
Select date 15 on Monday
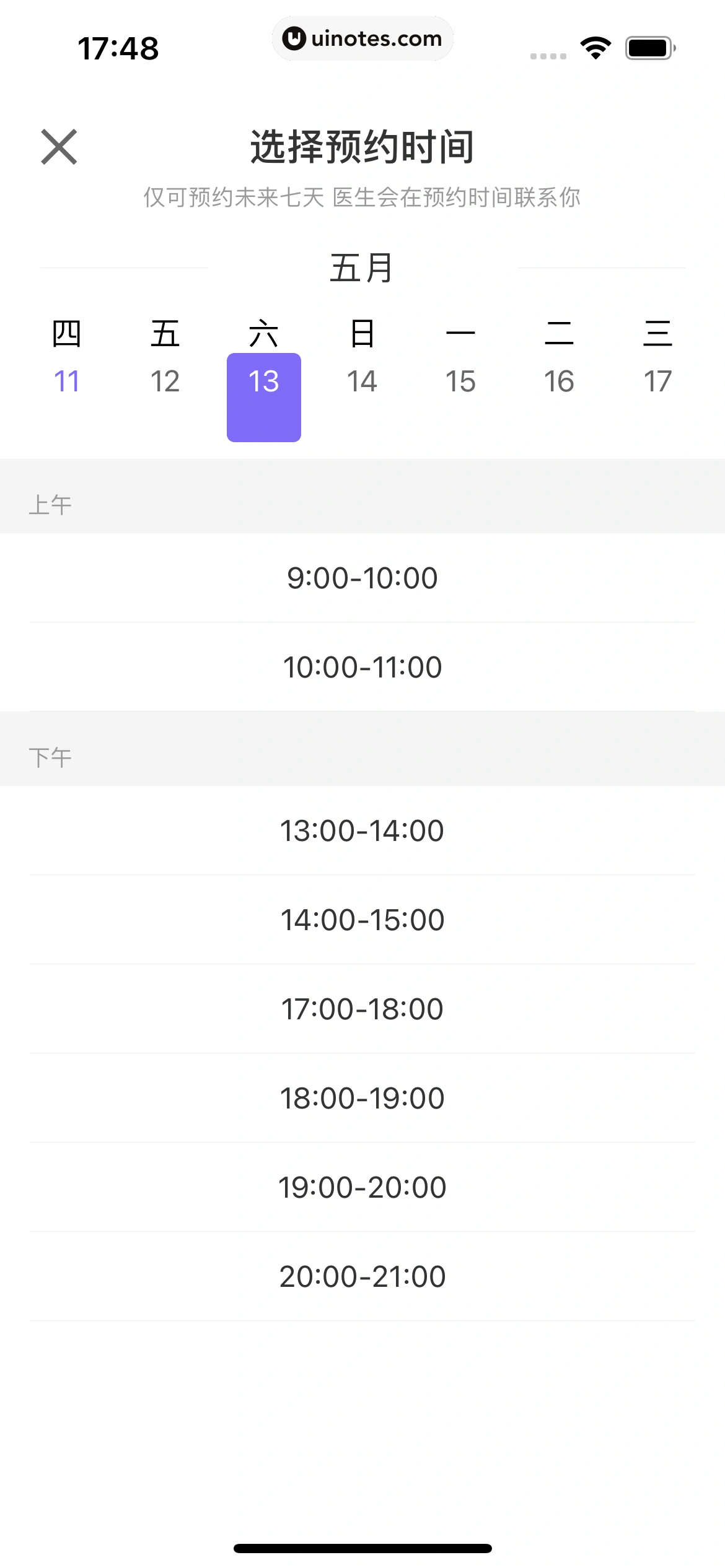point(460,381)
